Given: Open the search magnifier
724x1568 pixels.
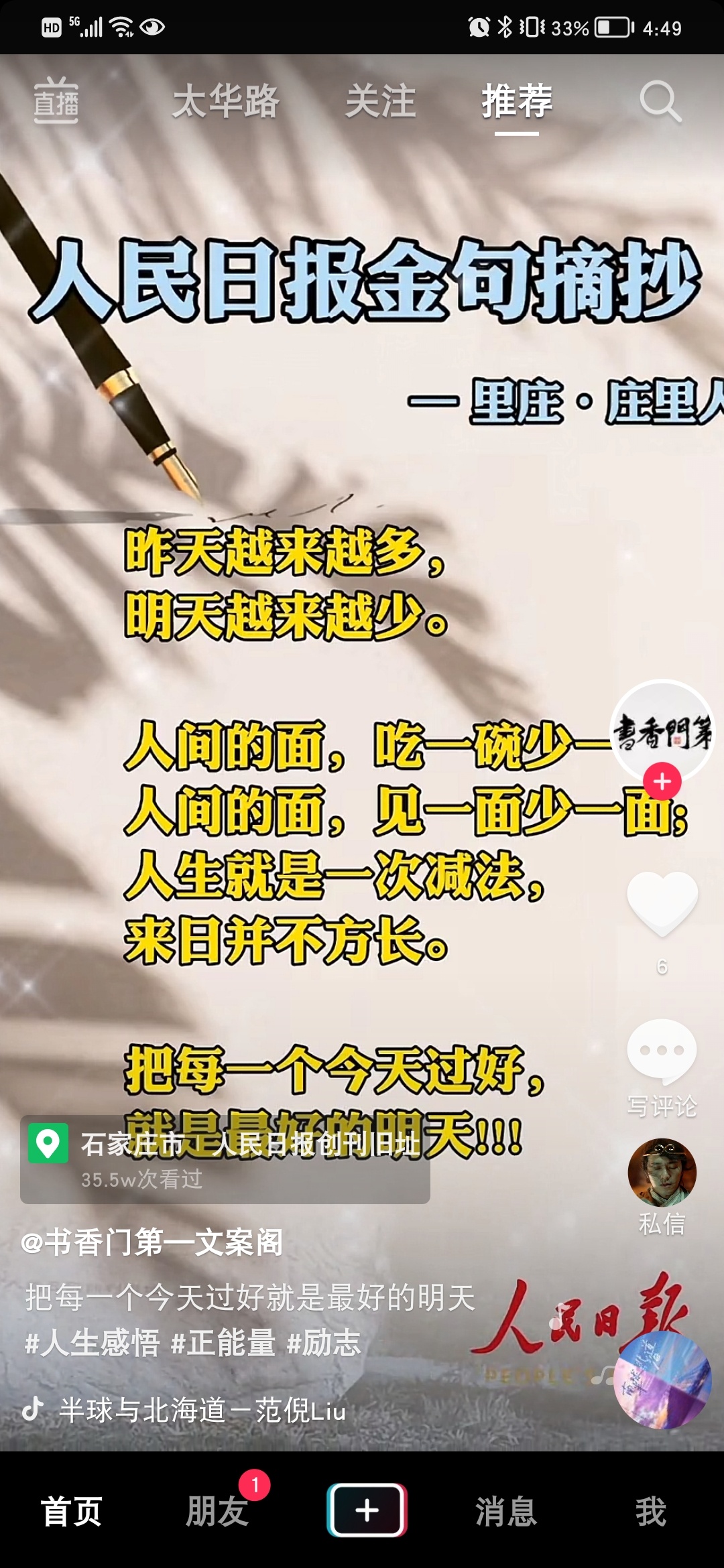Looking at the screenshot, I should point(660,102).
